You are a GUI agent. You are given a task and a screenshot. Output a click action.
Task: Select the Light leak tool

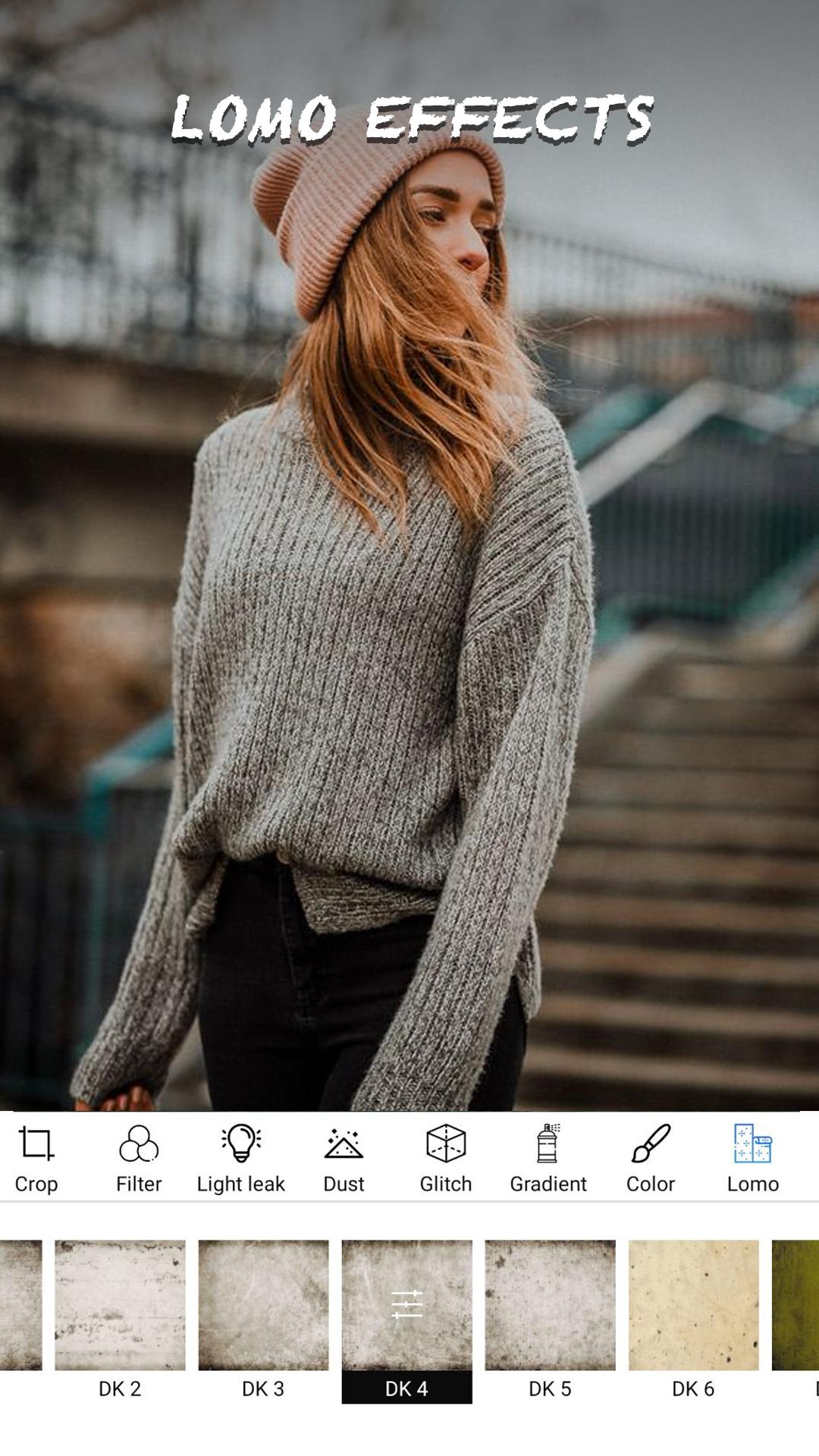tap(241, 1159)
